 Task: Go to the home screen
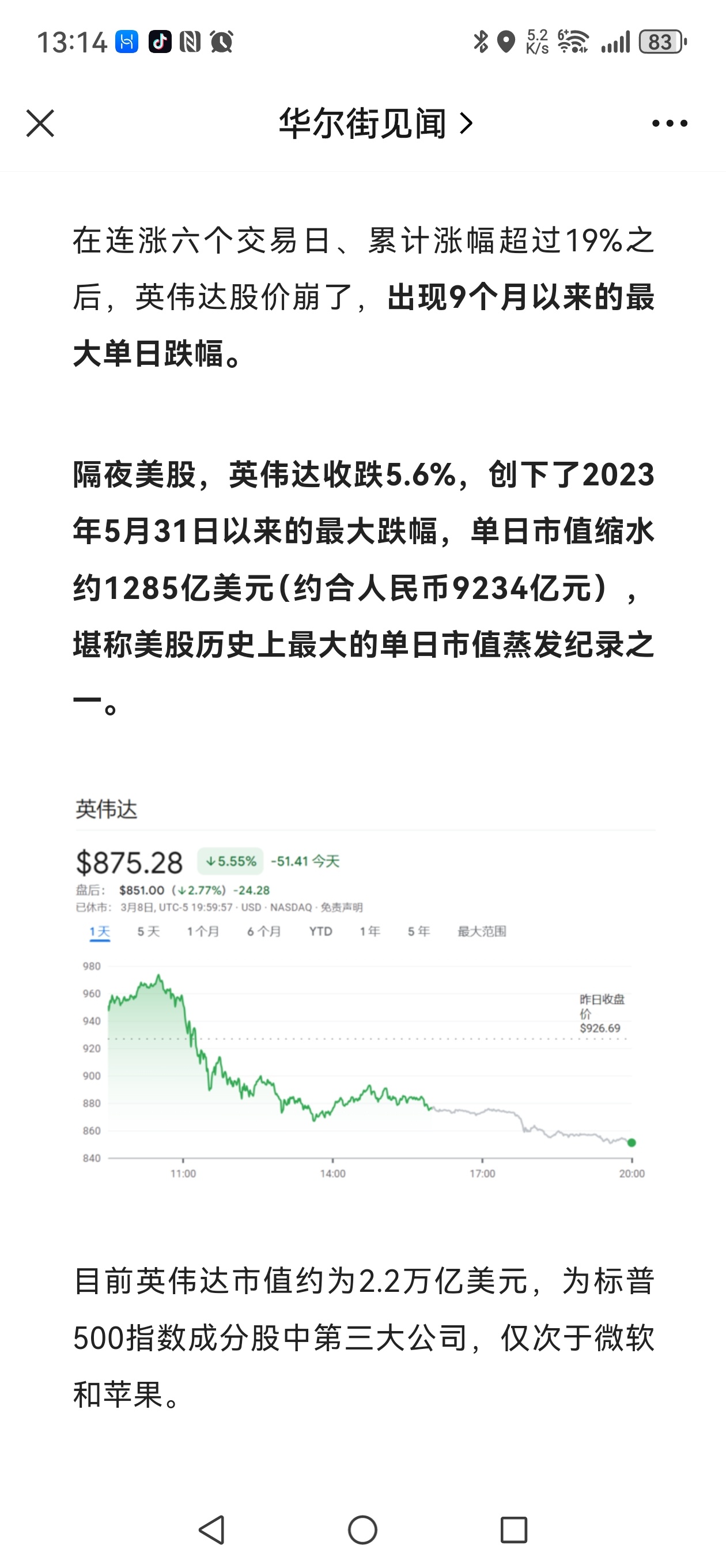click(x=362, y=1529)
